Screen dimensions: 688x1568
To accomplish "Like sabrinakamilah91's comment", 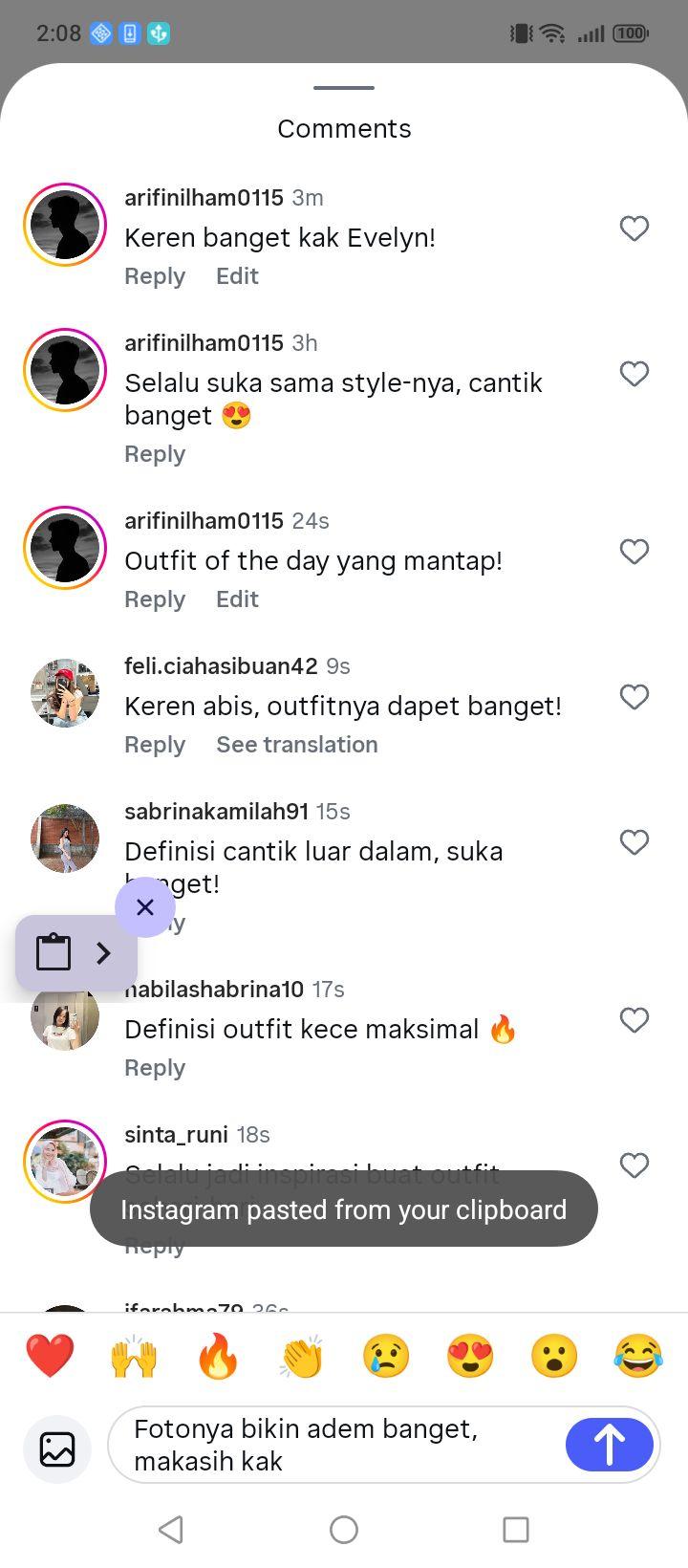I will click(x=634, y=842).
